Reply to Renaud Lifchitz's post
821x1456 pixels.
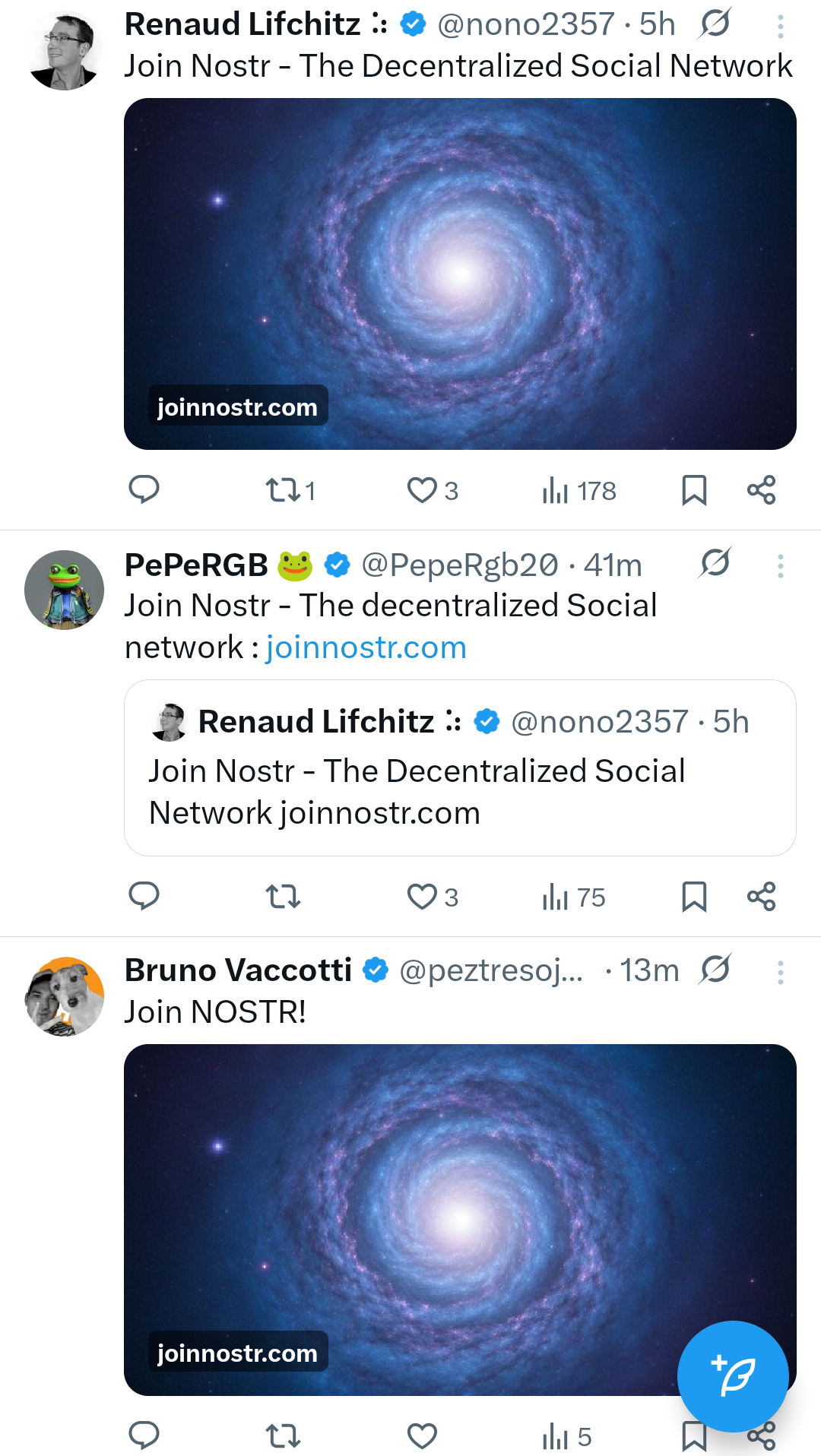pyautogui.click(x=144, y=490)
